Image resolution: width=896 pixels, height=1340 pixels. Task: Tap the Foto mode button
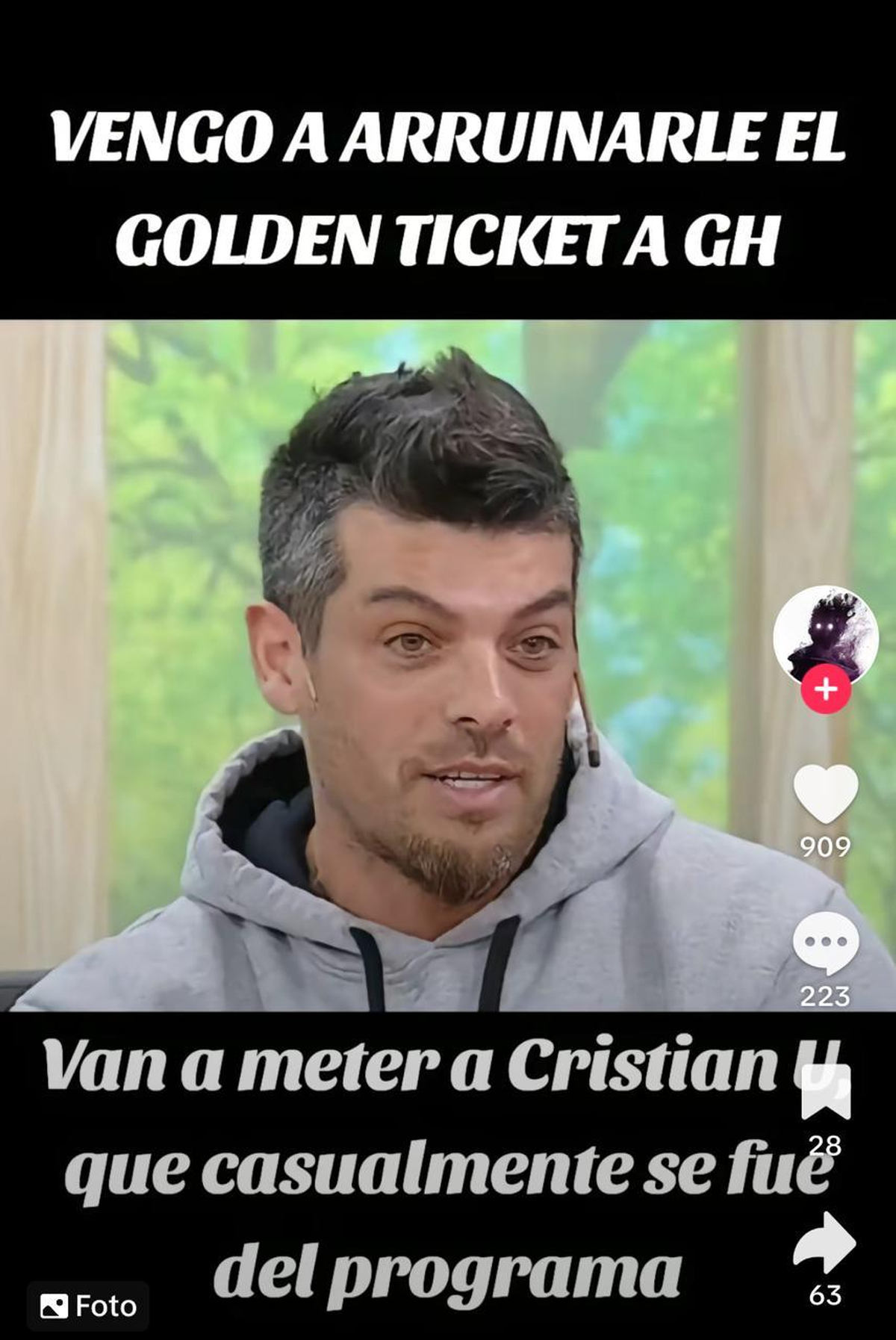click(x=88, y=1306)
